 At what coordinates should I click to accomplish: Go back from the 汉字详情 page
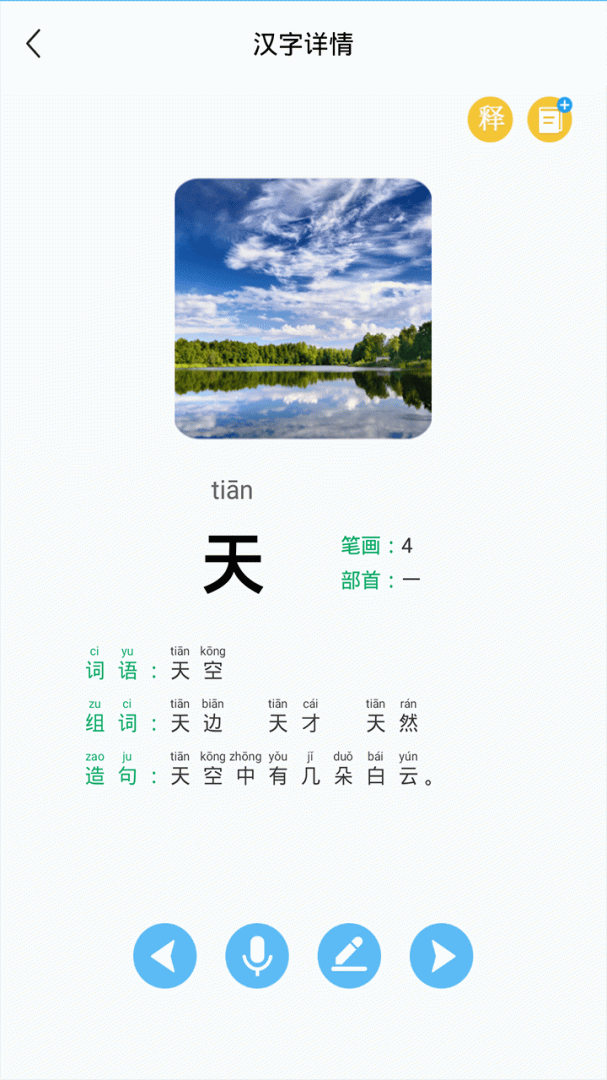pyautogui.click(x=34, y=44)
